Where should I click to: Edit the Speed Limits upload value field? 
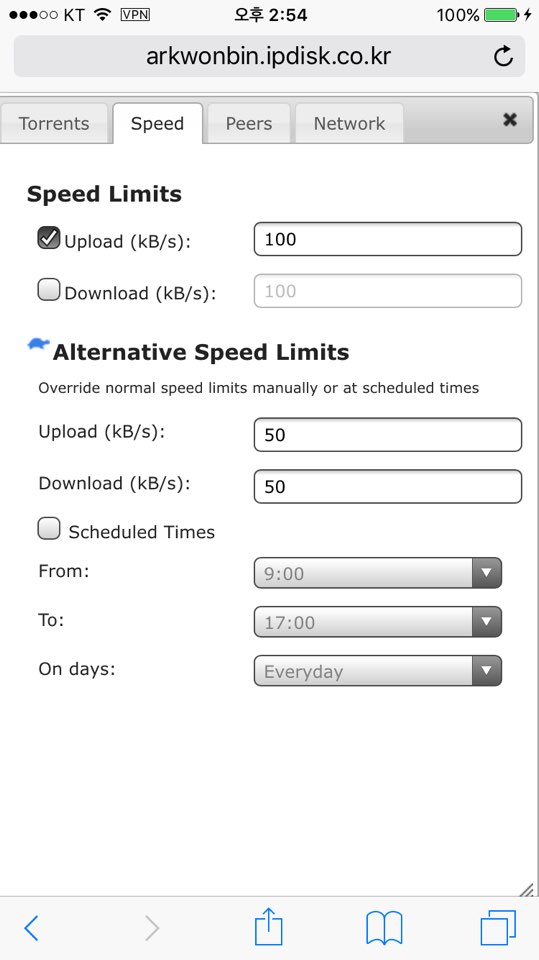pyautogui.click(x=388, y=239)
